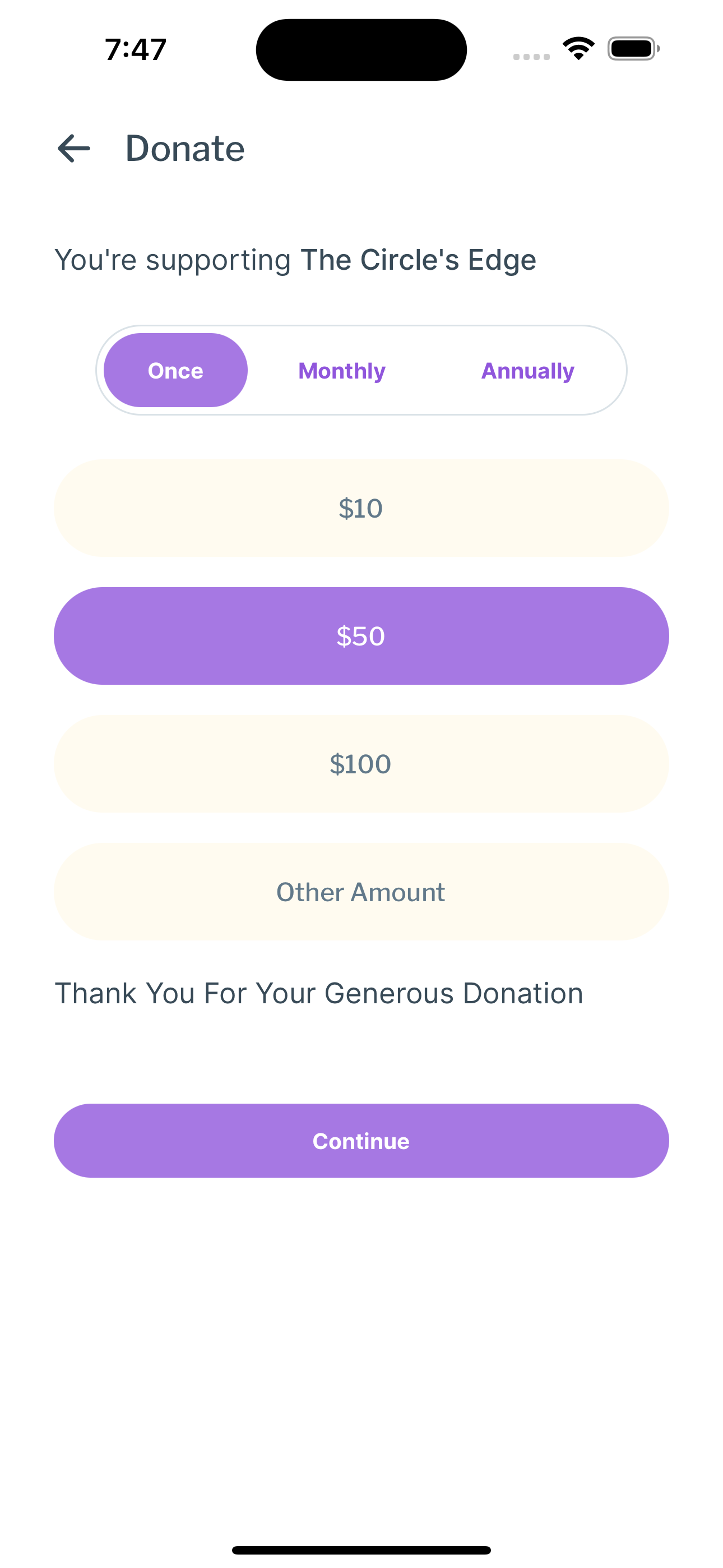Image resolution: width=723 pixels, height=1568 pixels.
Task: Select the $50 donation amount
Action: [361, 635]
